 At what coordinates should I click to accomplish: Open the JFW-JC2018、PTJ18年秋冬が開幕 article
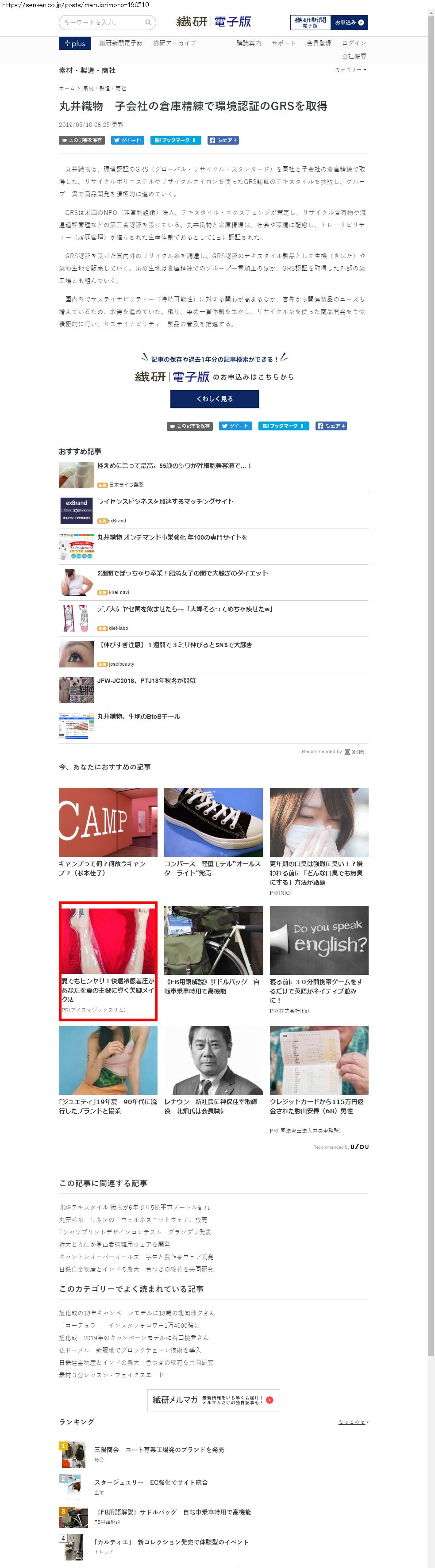click(x=146, y=681)
